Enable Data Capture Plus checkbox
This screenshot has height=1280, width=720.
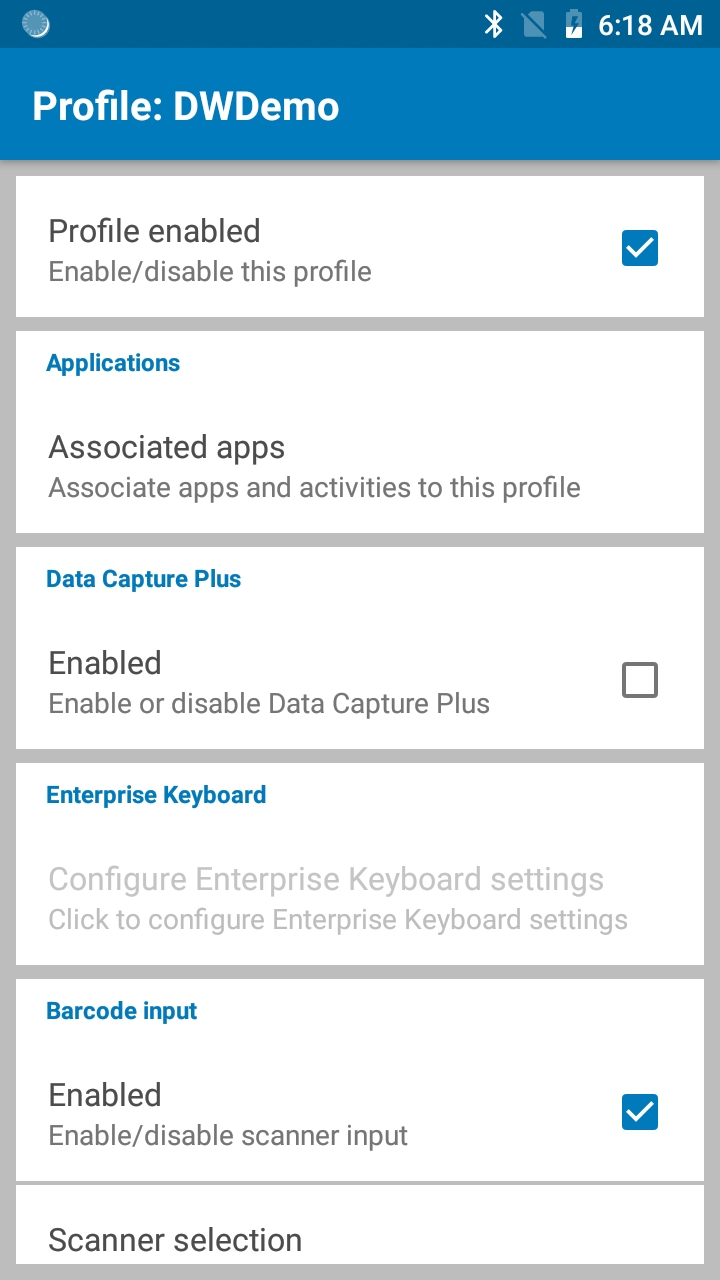[640, 680]
